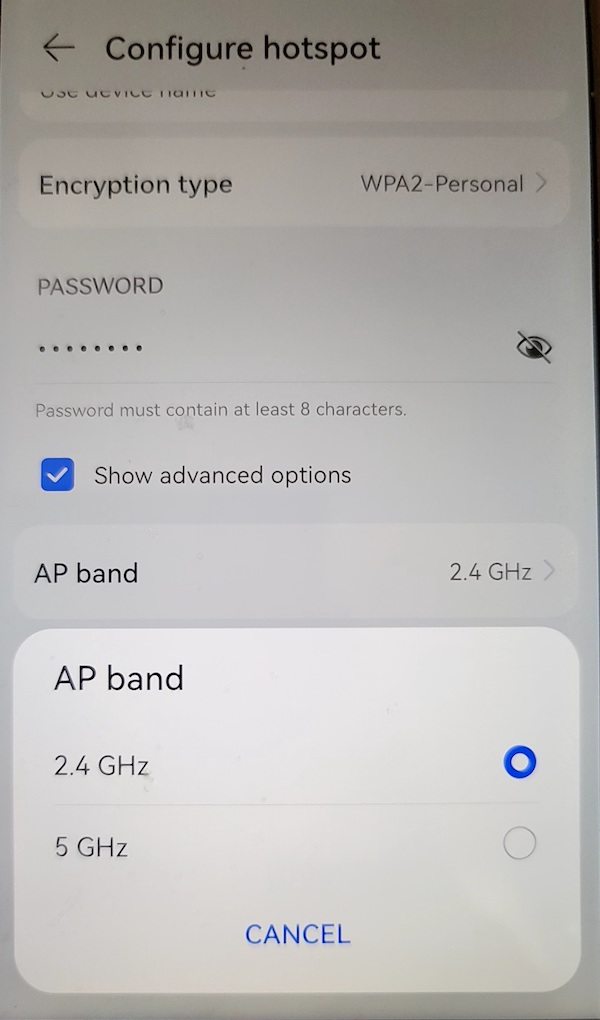Go back from Configure hotspot
Viewport: 600px width, 1020px height.
pos(59,48)
